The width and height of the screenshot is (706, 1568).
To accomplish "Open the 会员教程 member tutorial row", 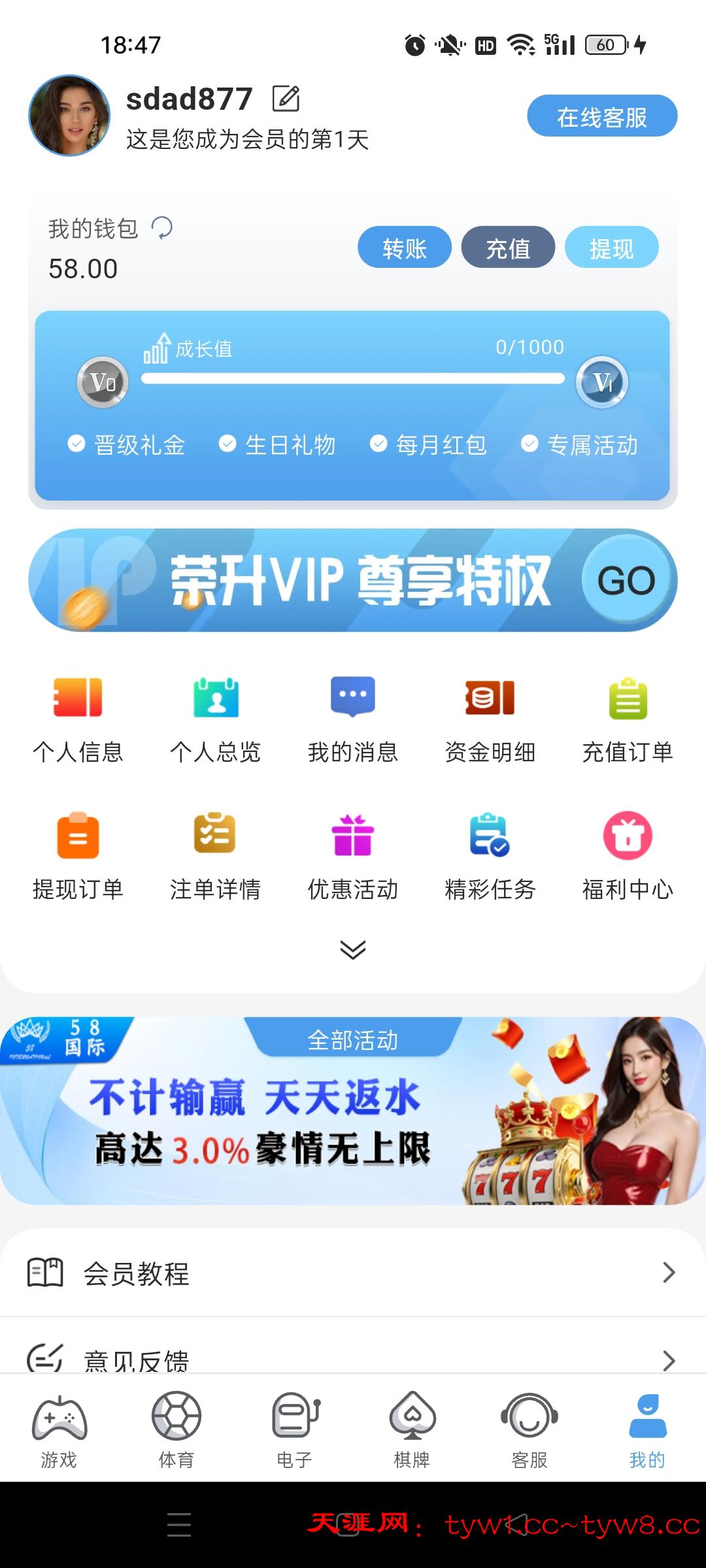I will tap(353, 1273).
